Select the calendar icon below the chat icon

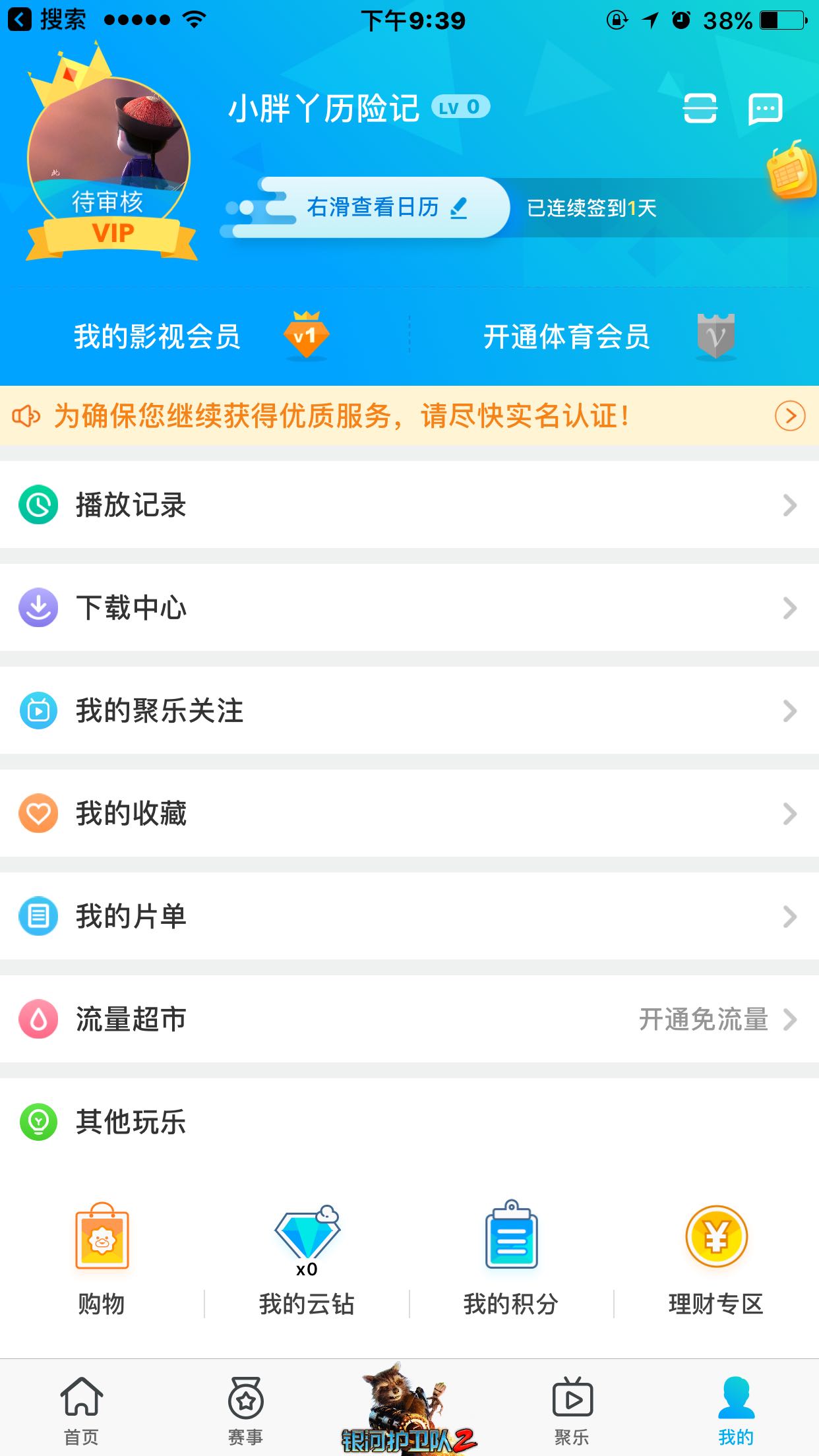coord(789,169)
